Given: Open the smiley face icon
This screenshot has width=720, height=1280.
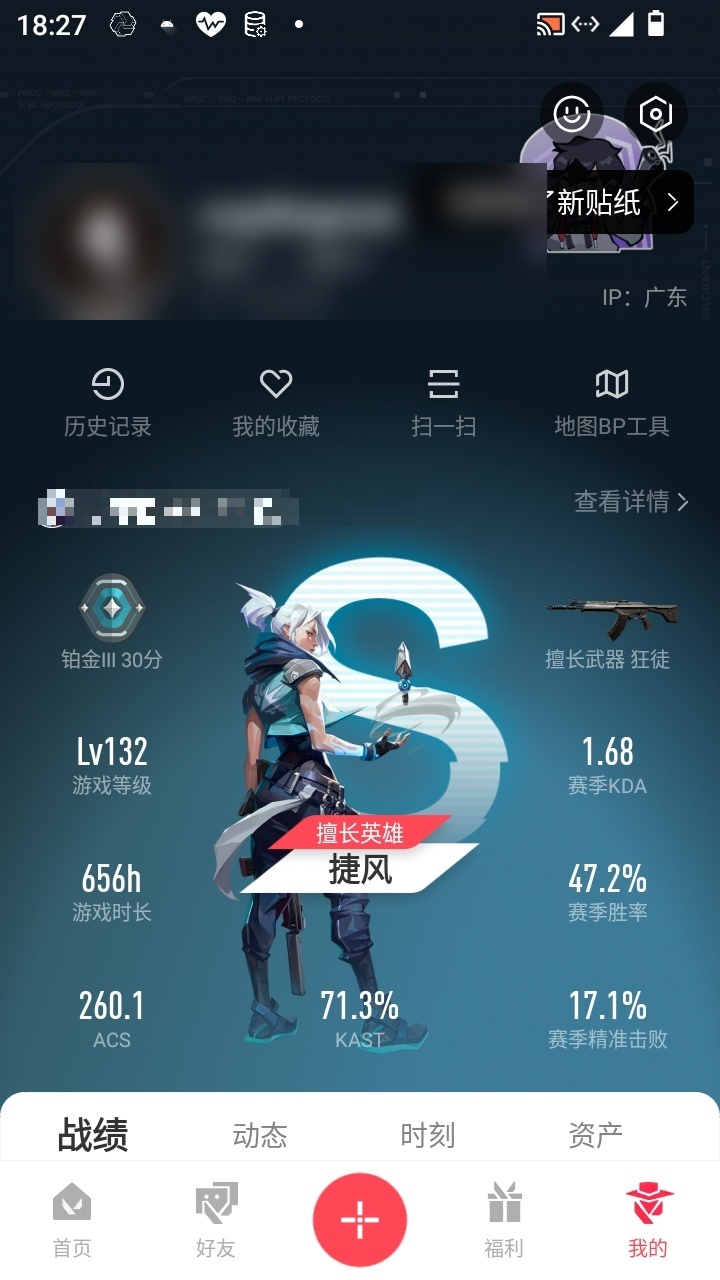Looking at the screenshot, I should 572,113.
